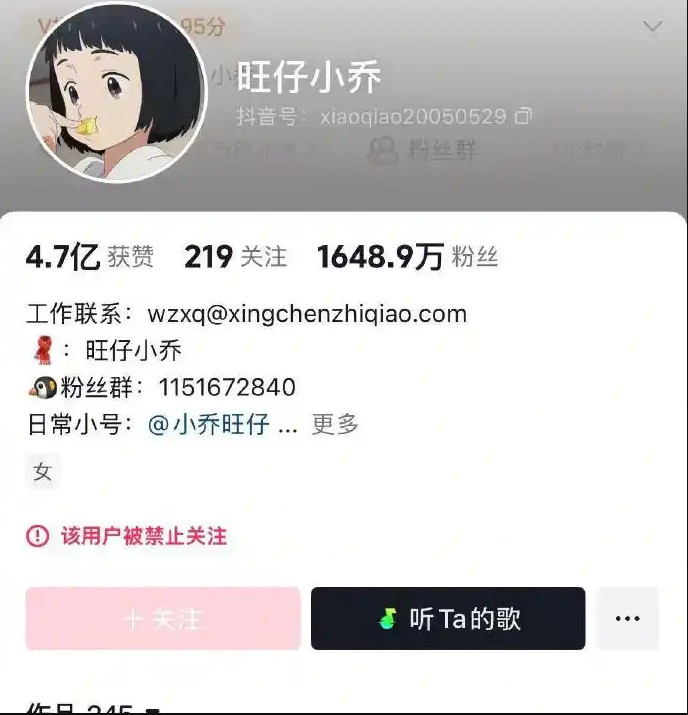Copy the 抖音号 xiaoqiao20050529
The height and width of the screenshot is (715, 688).
523,116
